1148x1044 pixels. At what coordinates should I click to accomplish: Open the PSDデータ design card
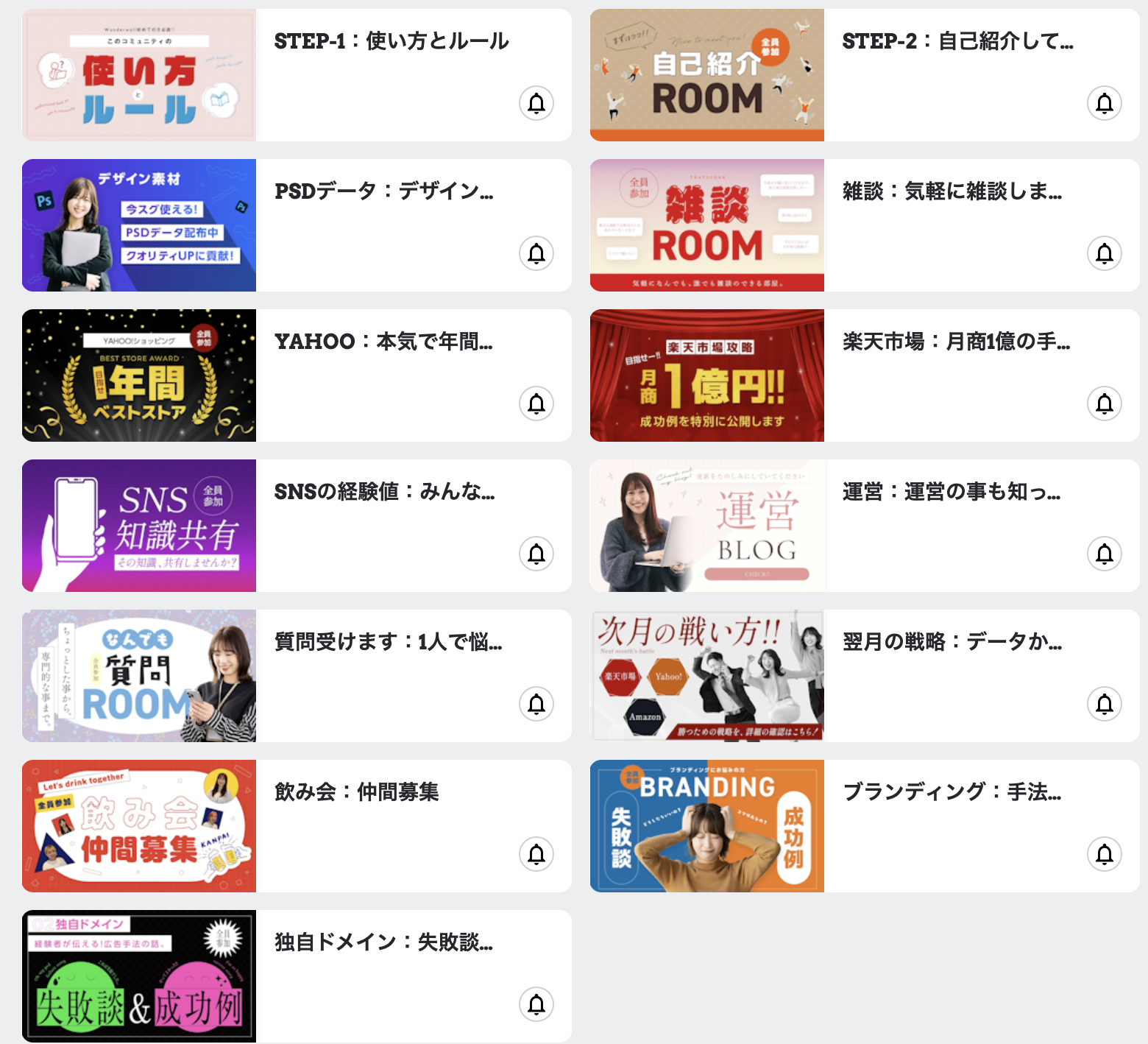tap(383, 192)
